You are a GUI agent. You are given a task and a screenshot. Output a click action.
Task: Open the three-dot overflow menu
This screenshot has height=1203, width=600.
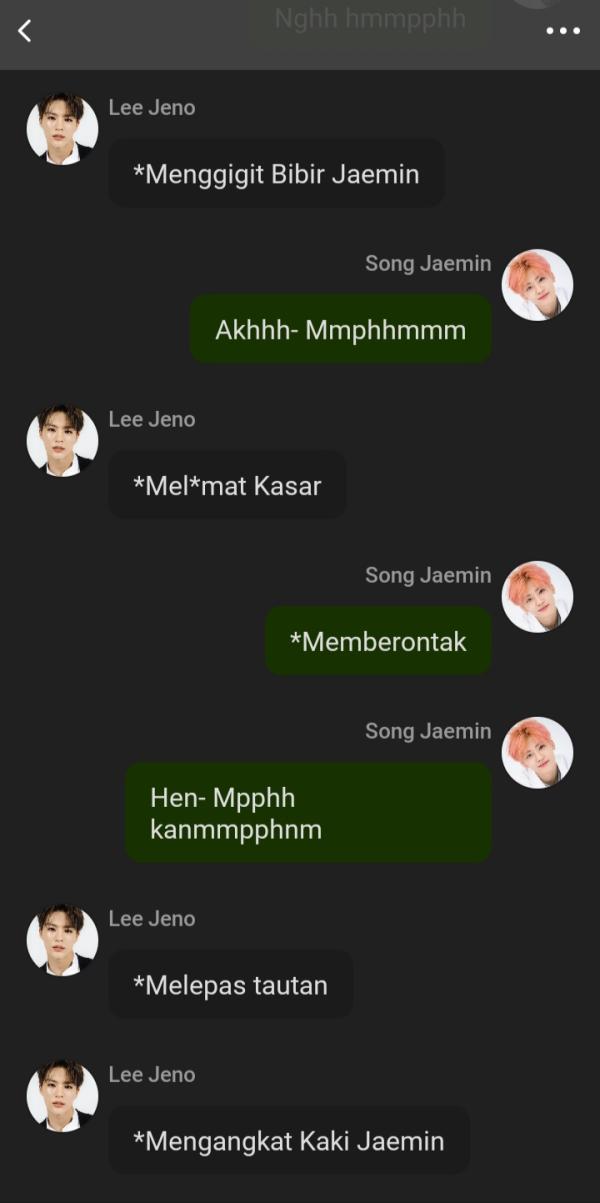coord(563,31)
